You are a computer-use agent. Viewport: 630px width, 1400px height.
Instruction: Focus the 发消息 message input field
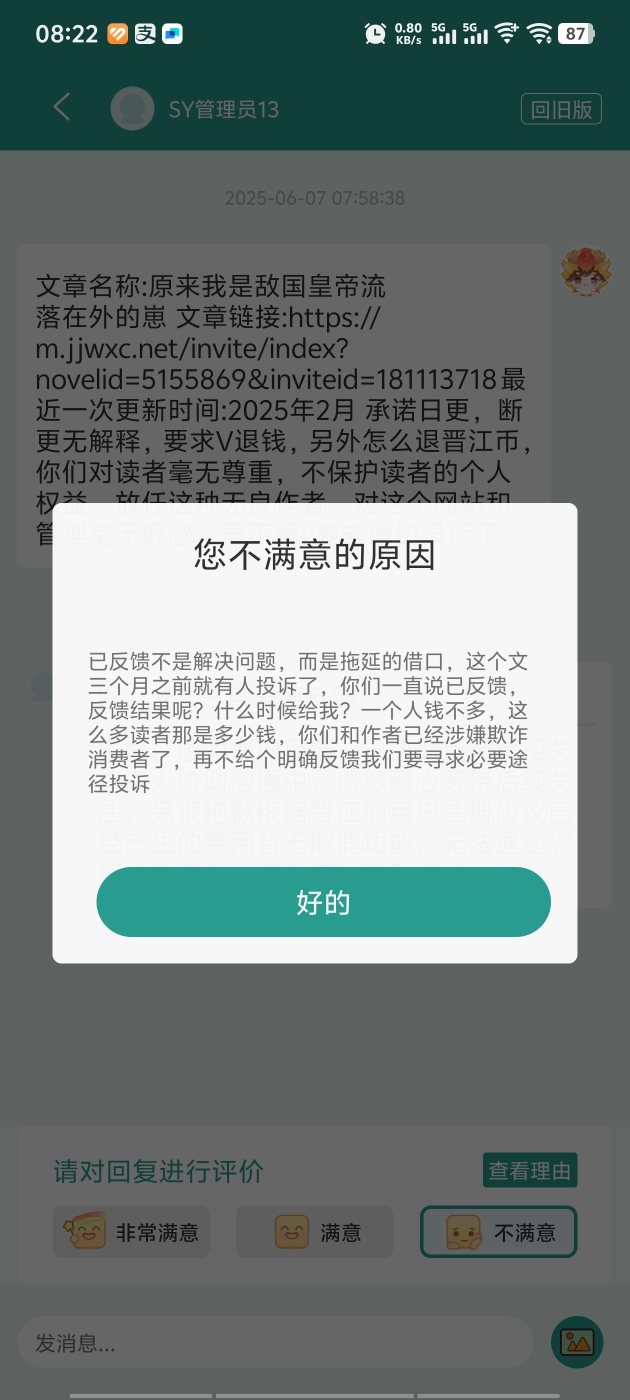[274, 1343]
